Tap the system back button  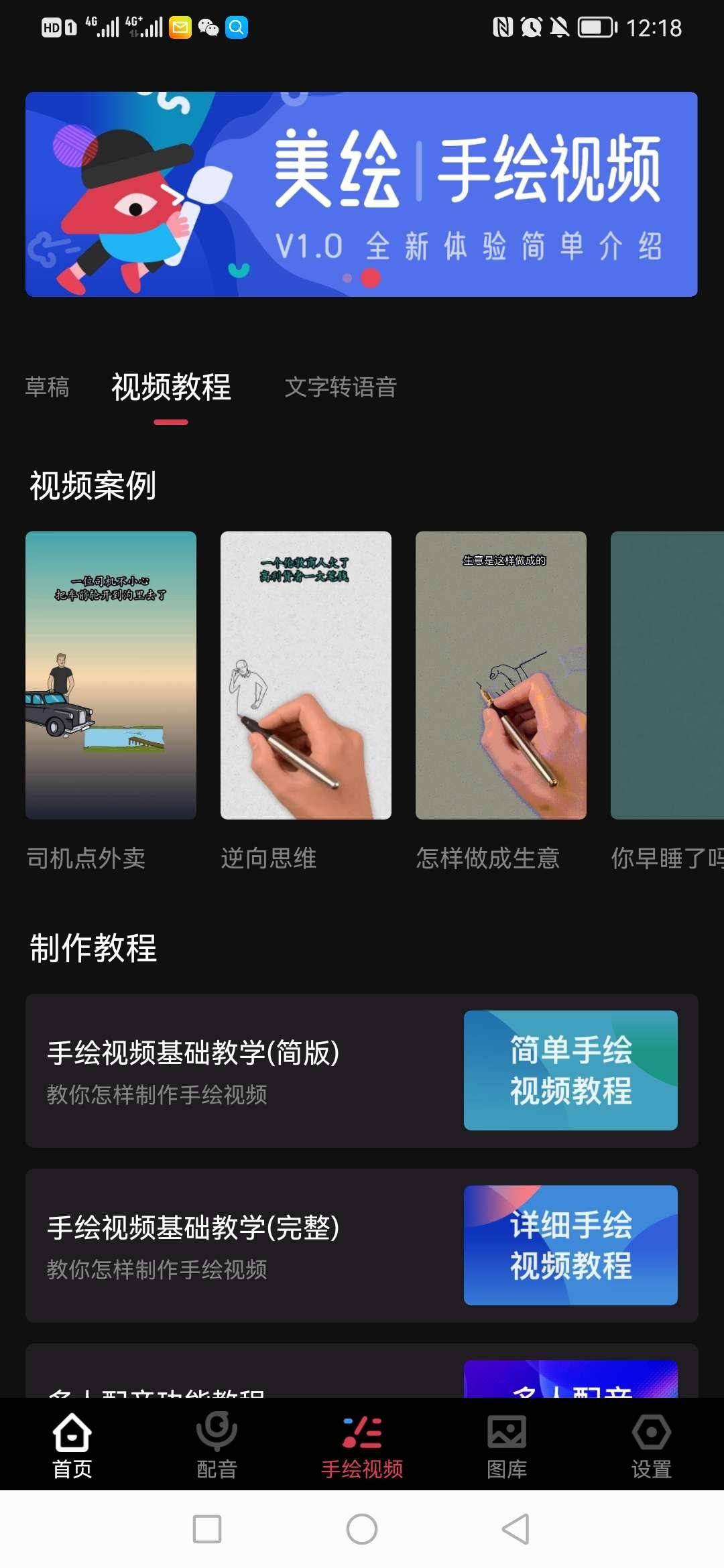[516, 1529]
